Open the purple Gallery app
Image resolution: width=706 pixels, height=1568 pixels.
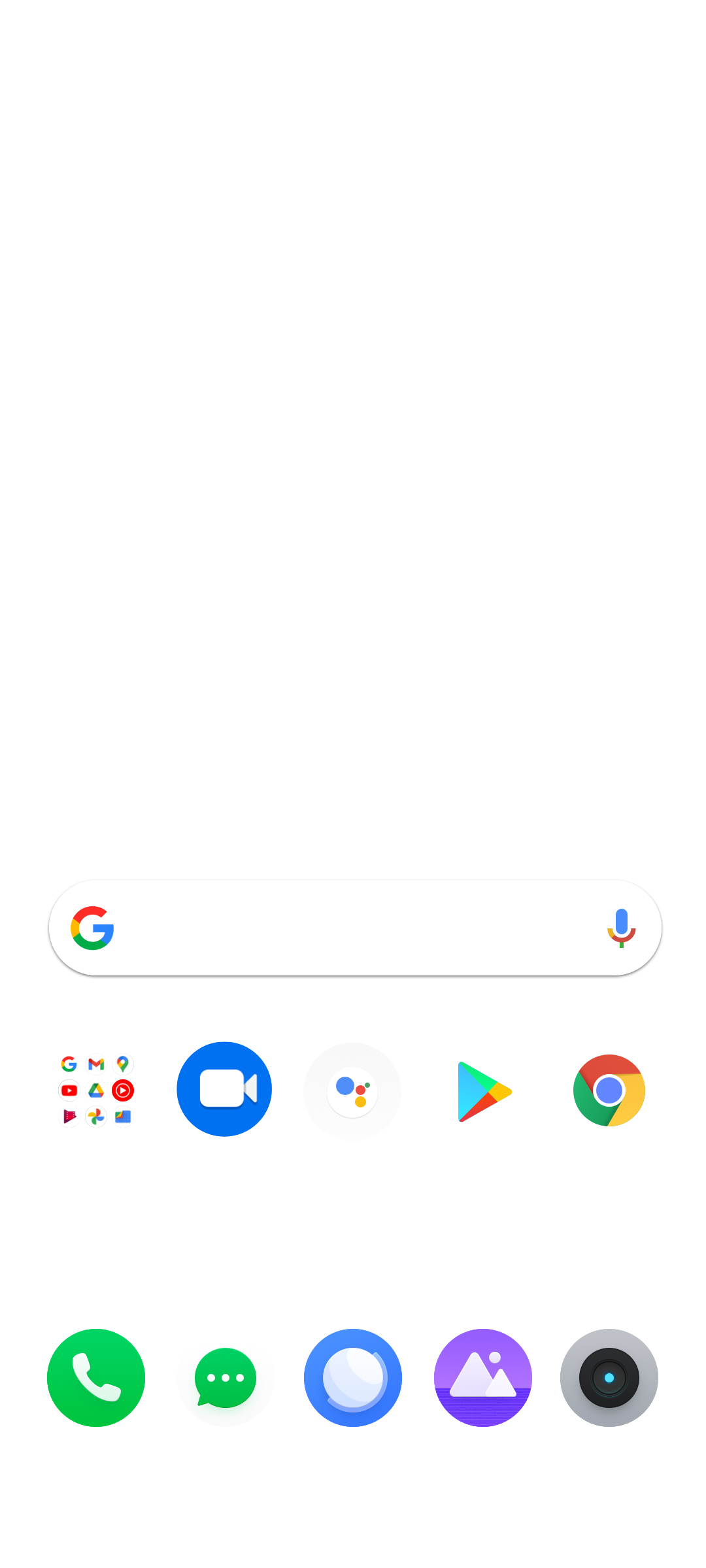pos(483,1378)
